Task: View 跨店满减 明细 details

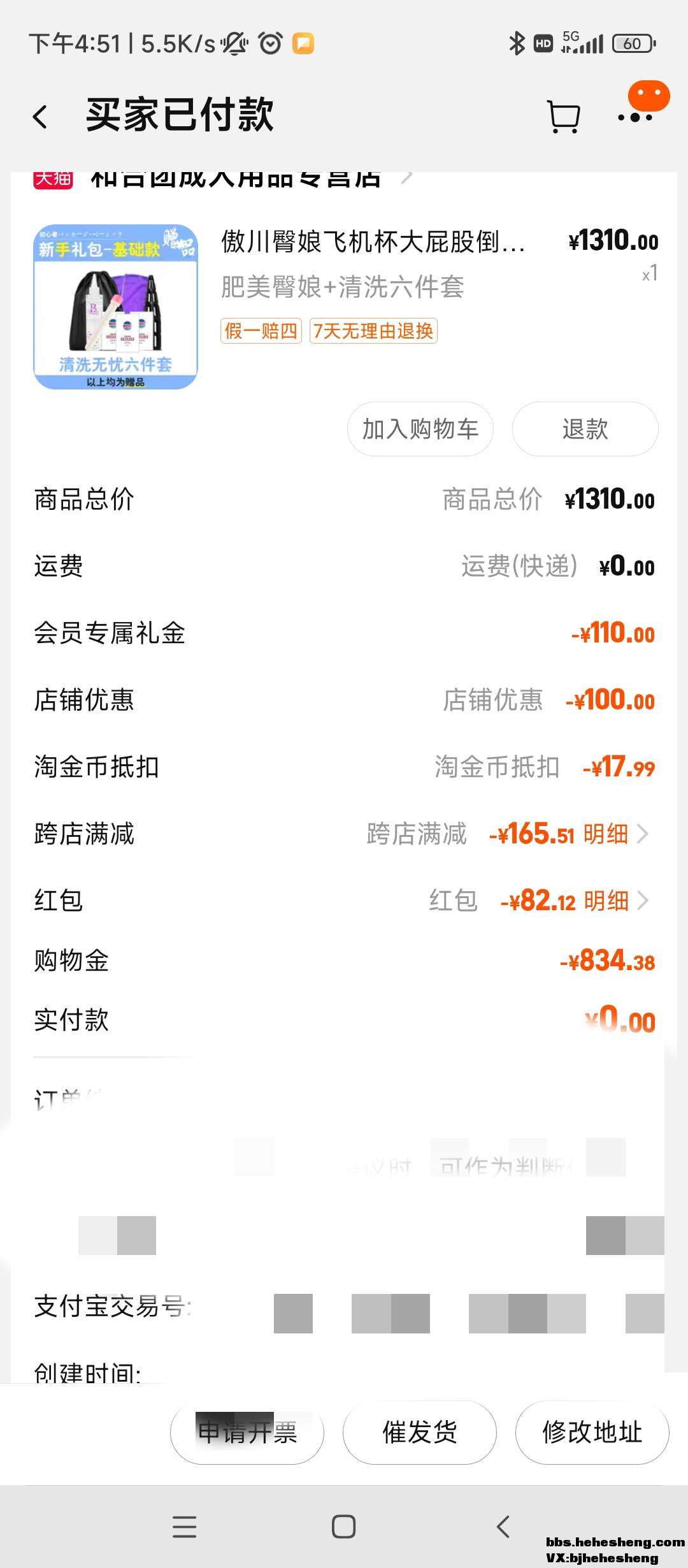Action: (615, 834)
